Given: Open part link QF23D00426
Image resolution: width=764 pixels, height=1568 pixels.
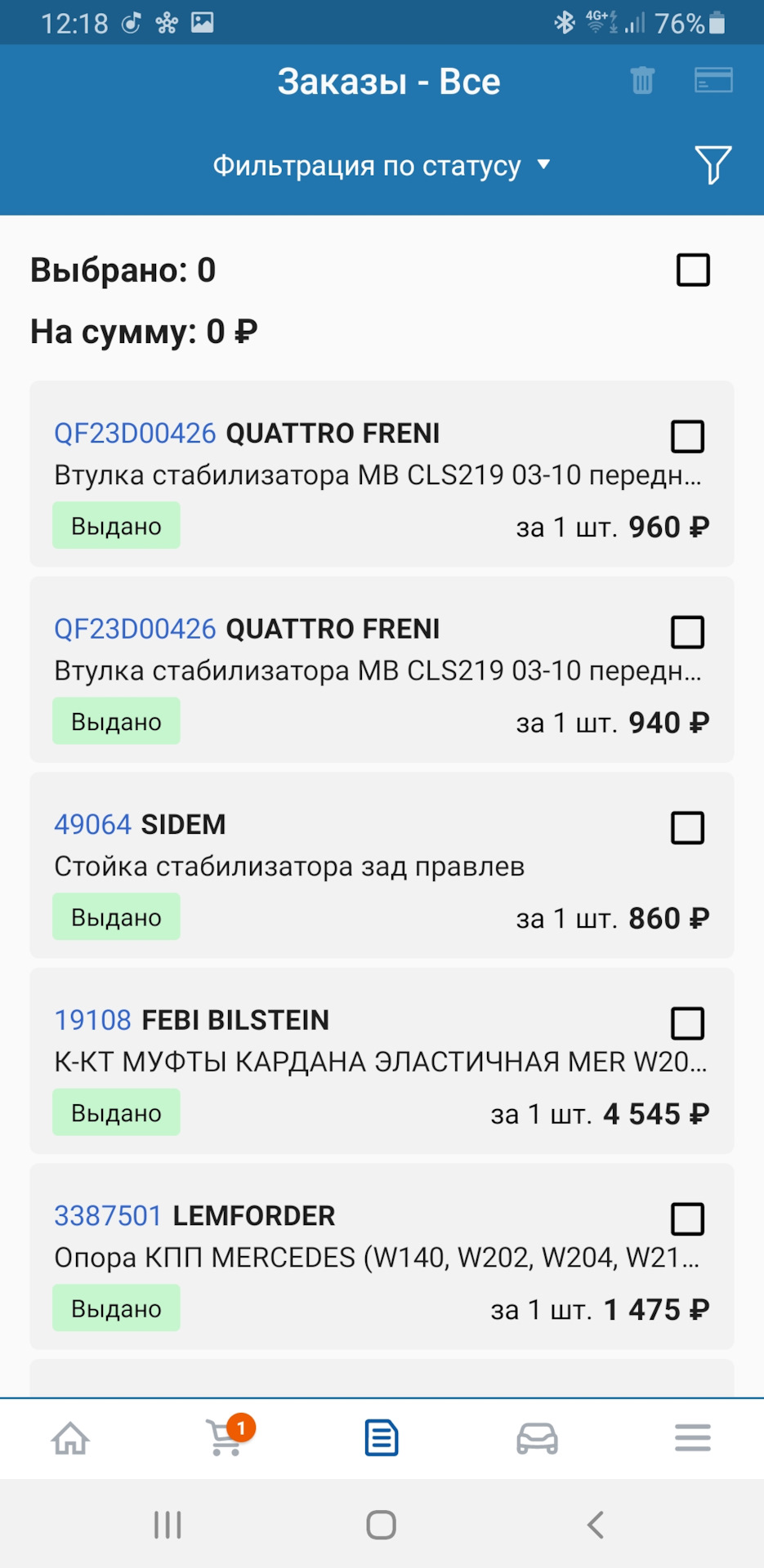Looking at the screenshot, I should 134,434.
